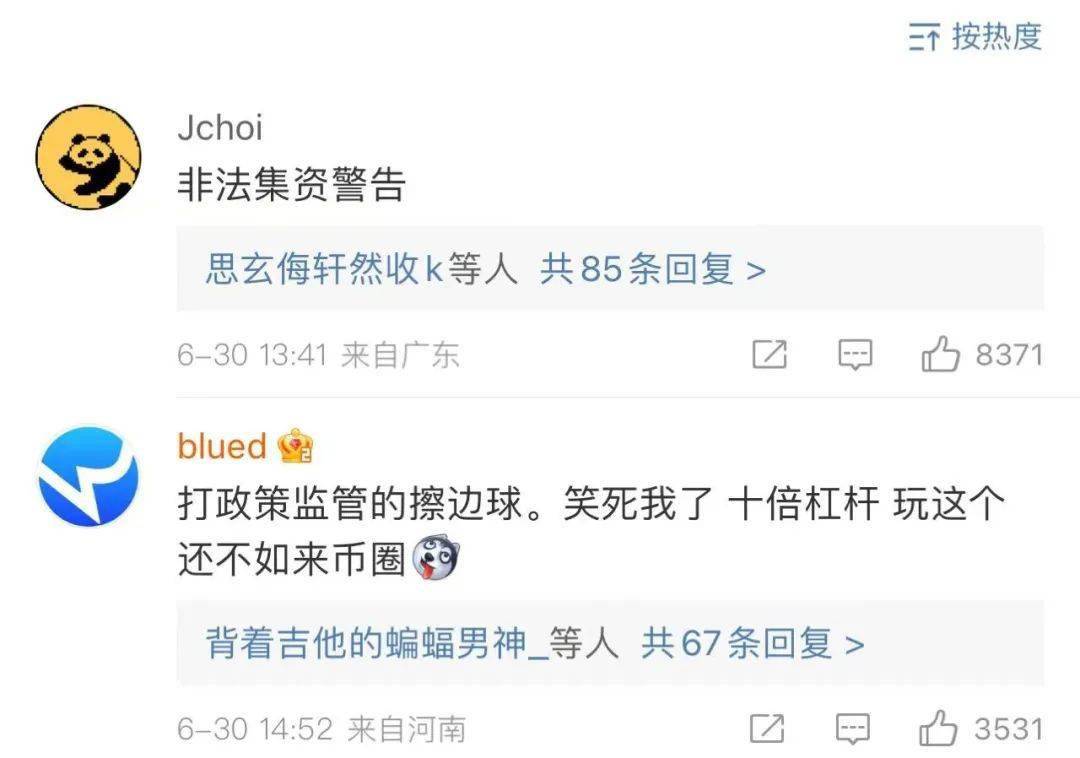Repost blued's comment
Viewport: 1080px width, 758px height.
[769, 729]
